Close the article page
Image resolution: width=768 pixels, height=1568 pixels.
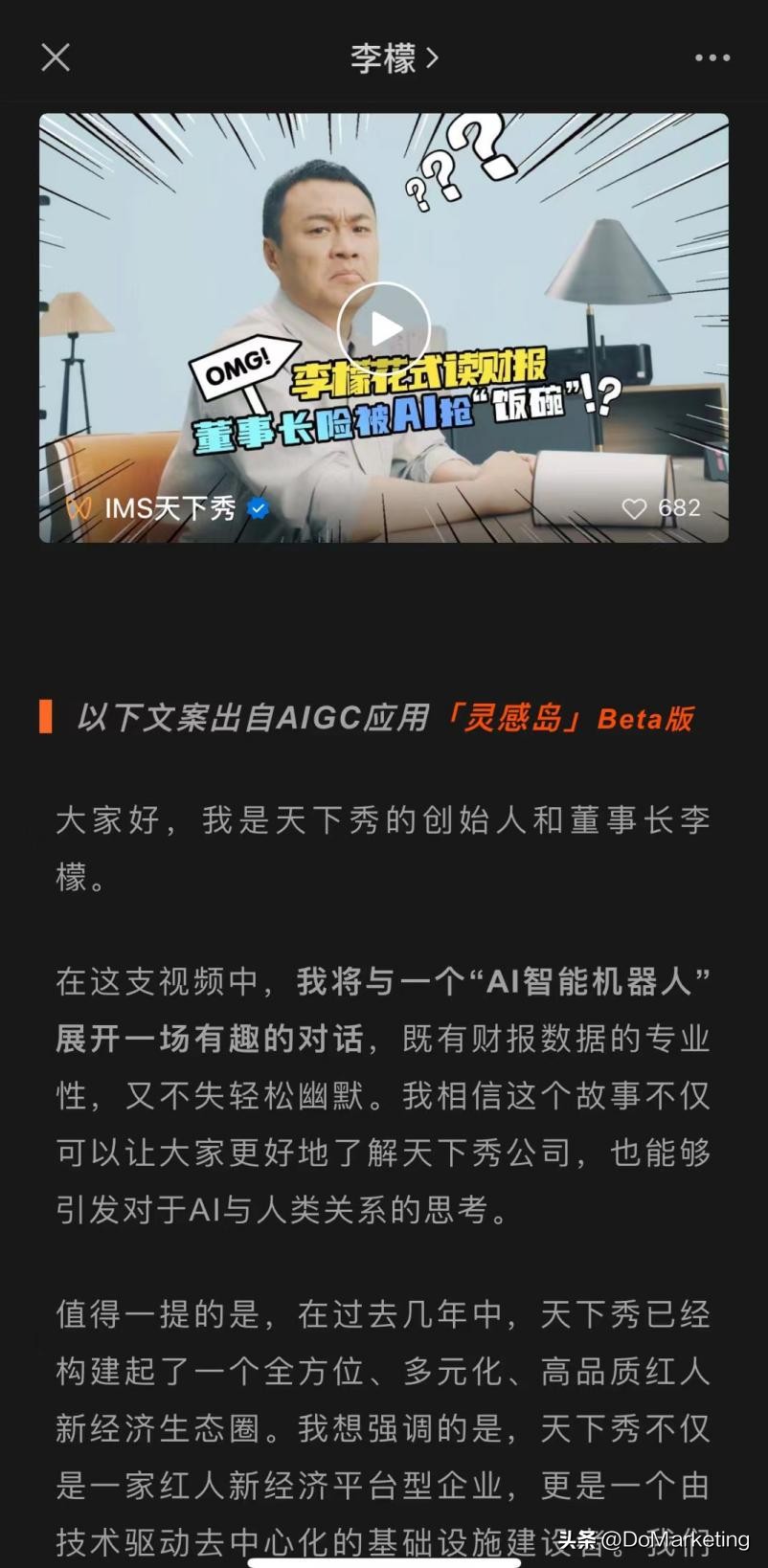[x=56, y=57]
